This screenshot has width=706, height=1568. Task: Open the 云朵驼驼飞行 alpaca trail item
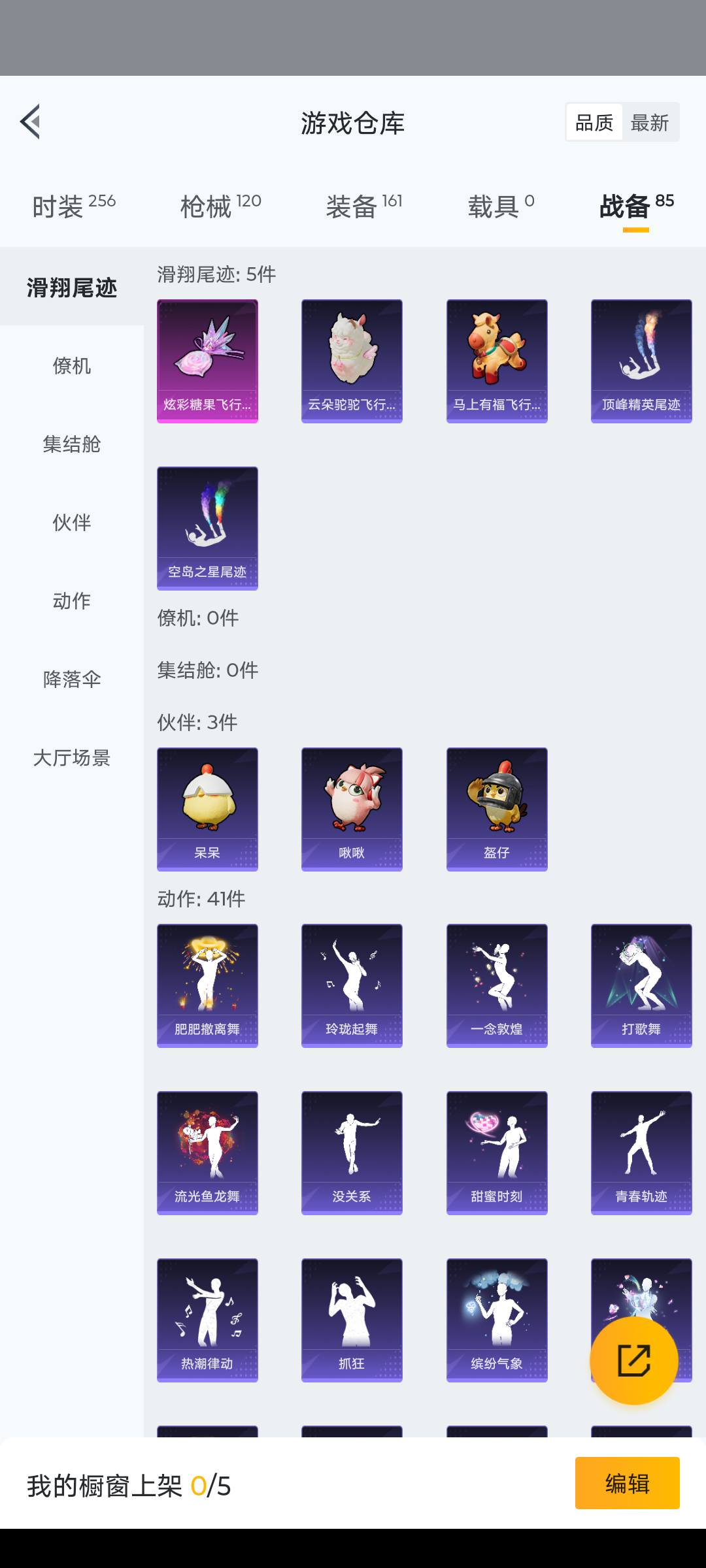[351, 361]
